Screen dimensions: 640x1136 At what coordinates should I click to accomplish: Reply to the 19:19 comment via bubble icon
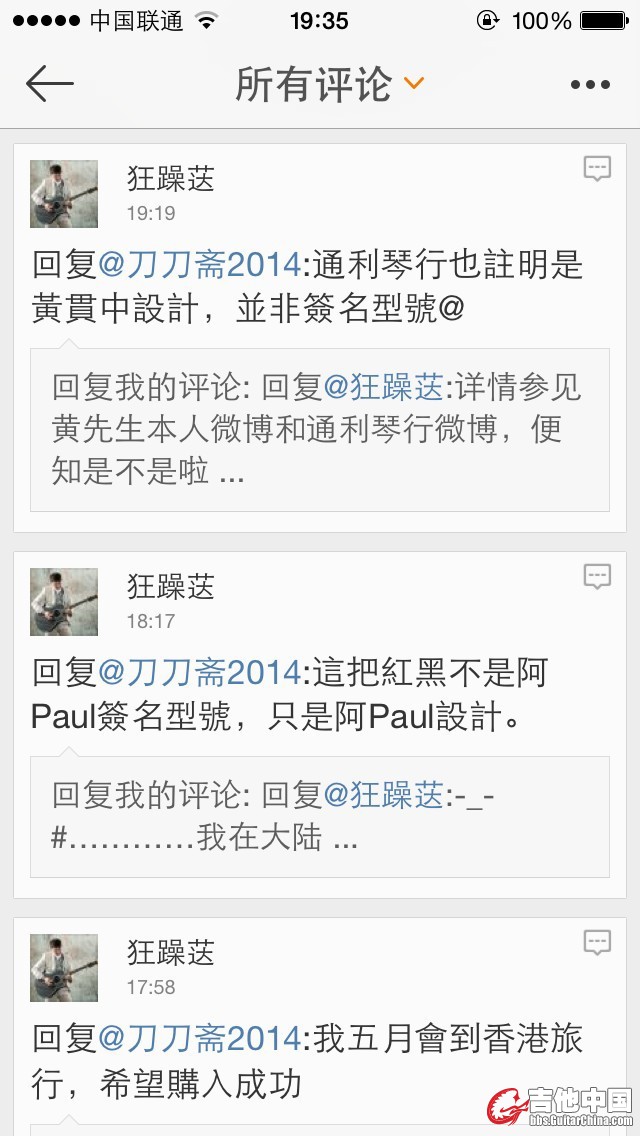597,169
